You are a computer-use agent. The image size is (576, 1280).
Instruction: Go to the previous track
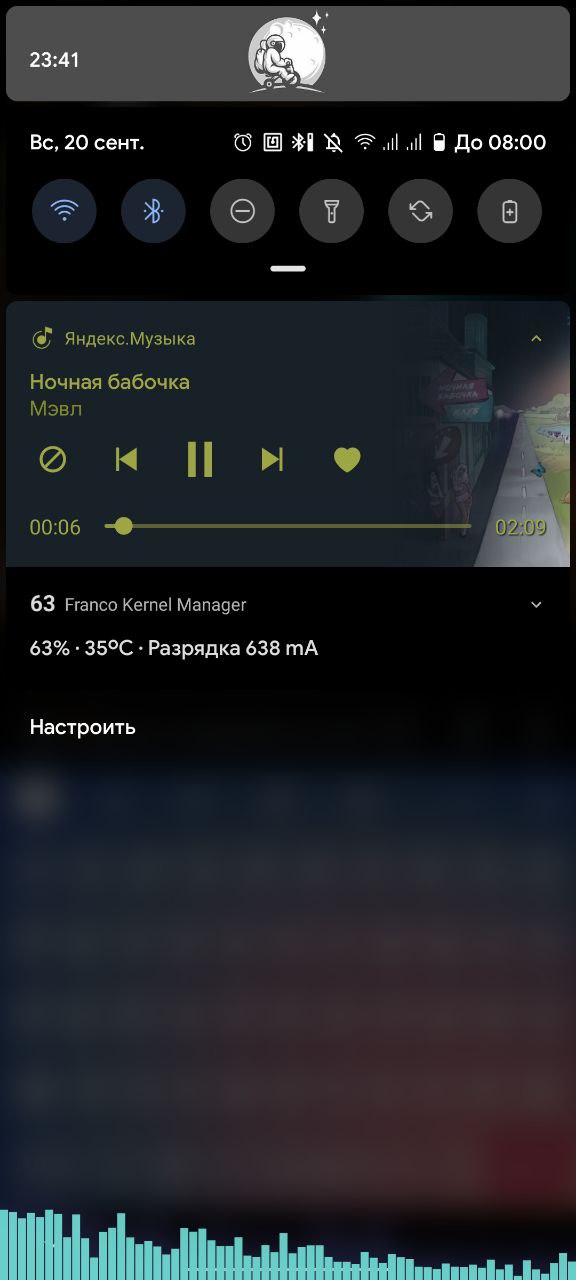[x=126, y=459]
